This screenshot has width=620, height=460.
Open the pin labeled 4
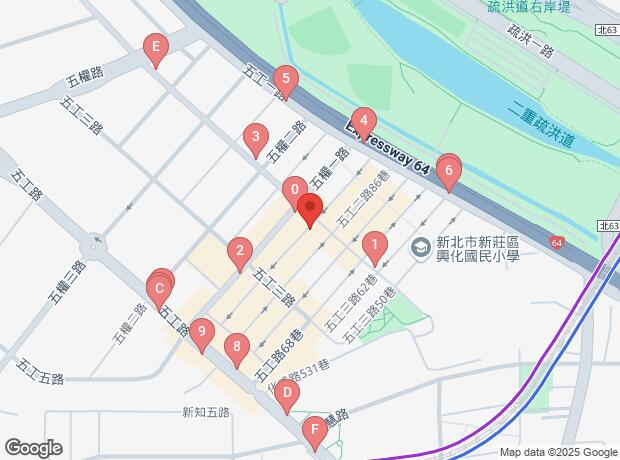[363, 120]
